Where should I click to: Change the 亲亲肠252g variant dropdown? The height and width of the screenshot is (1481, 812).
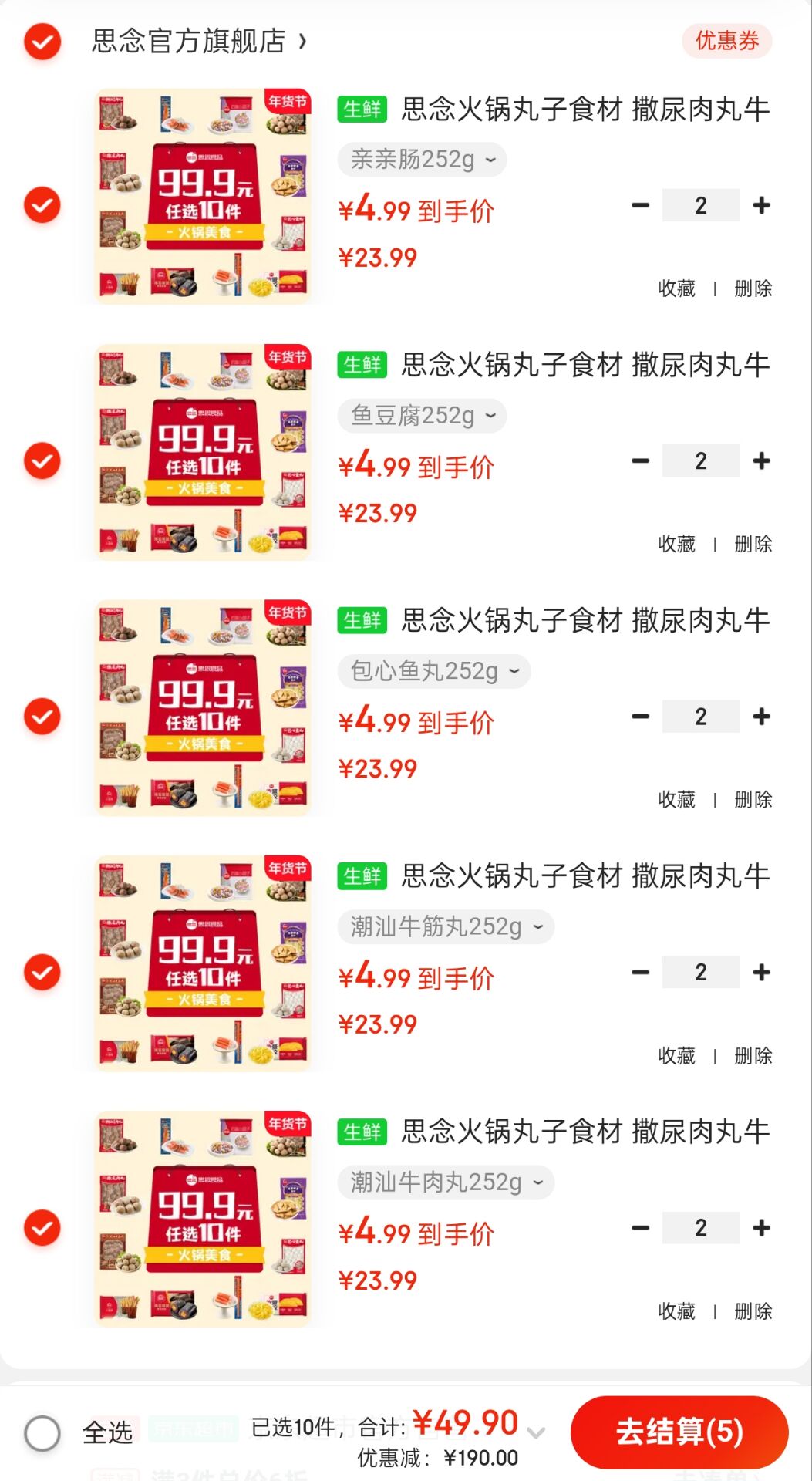pos(422,160)
